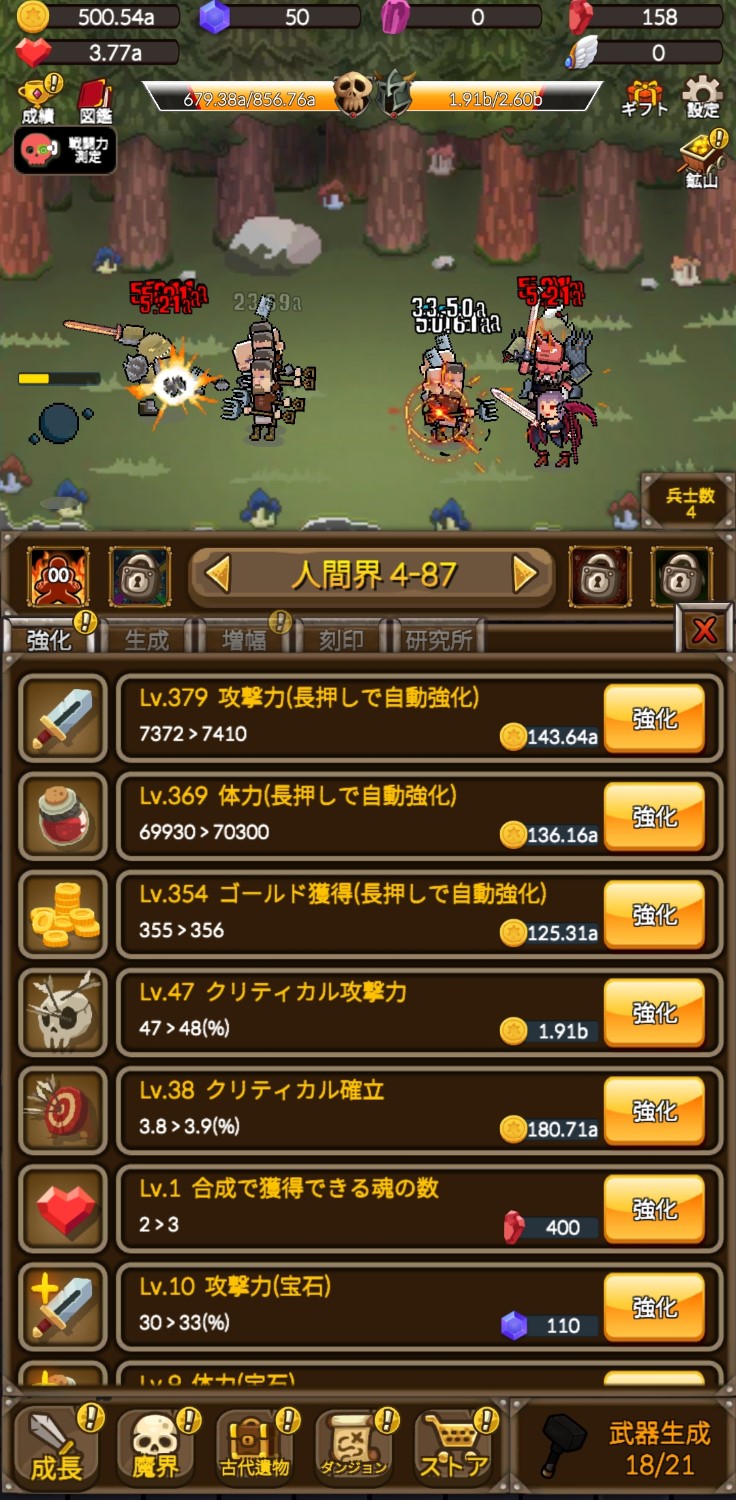This screenshot has height=1500, width=736.
Task: Go to next stage with right arrow
Action: (x=525, y=574)
